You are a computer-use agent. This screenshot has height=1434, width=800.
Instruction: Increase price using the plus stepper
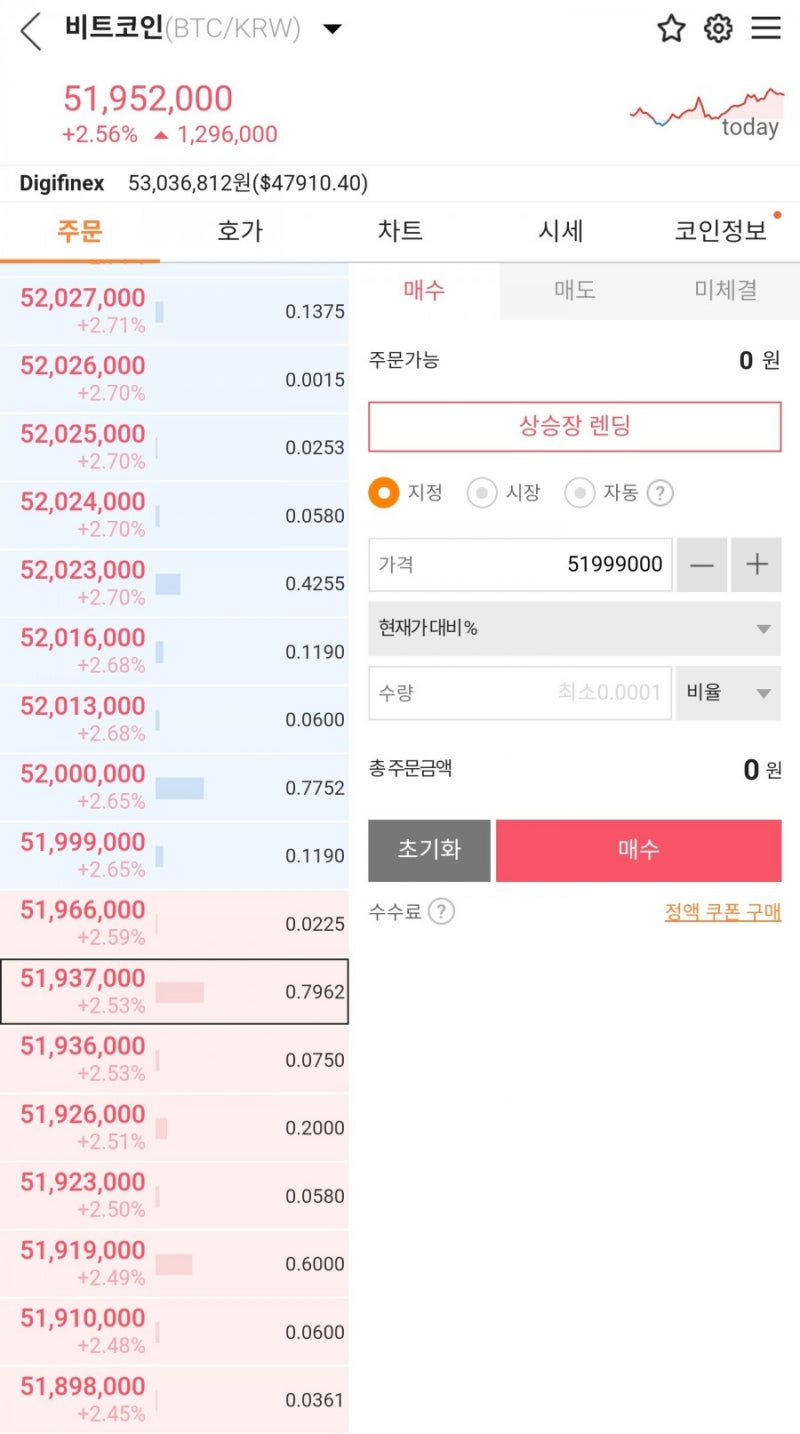tap(757, 564)
